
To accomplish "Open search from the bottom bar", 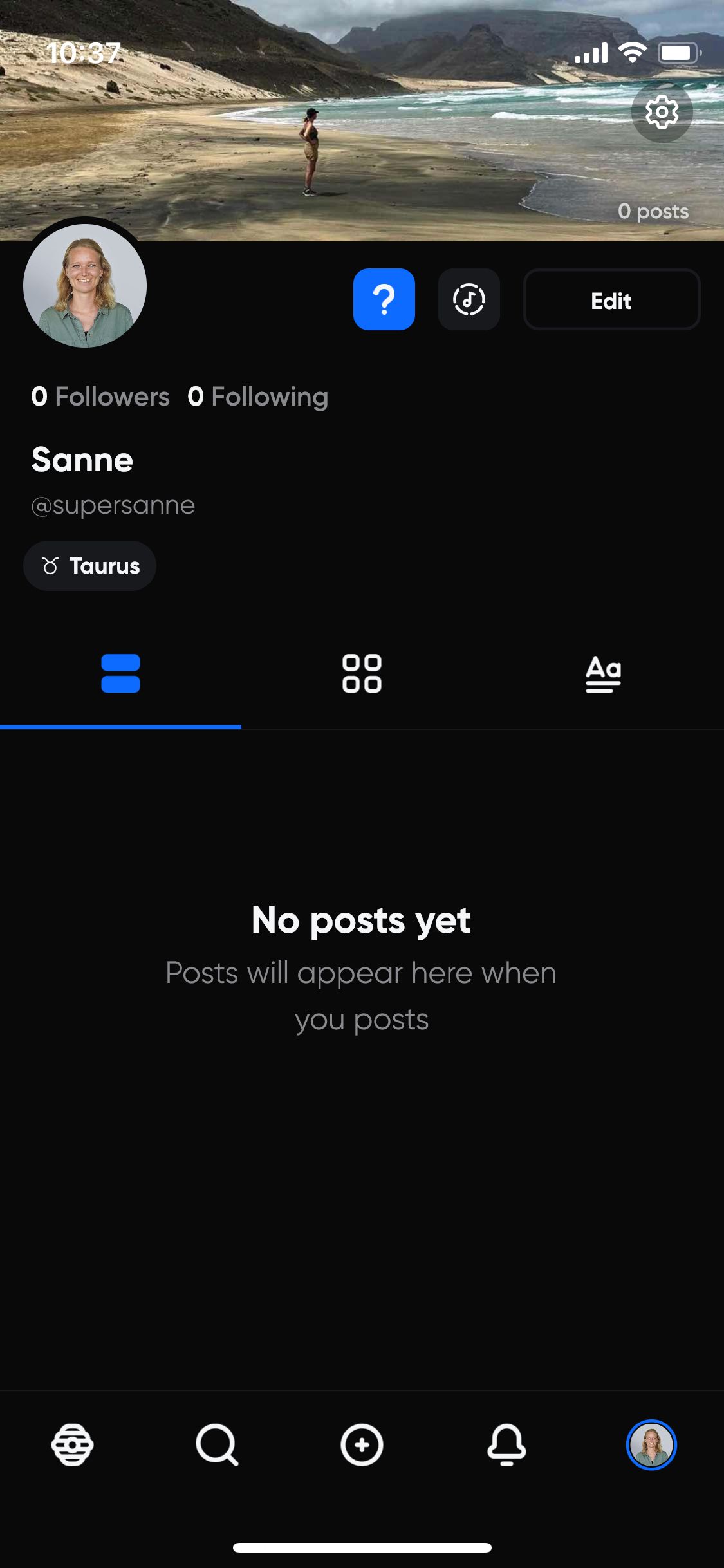I will coord(217,1444).
